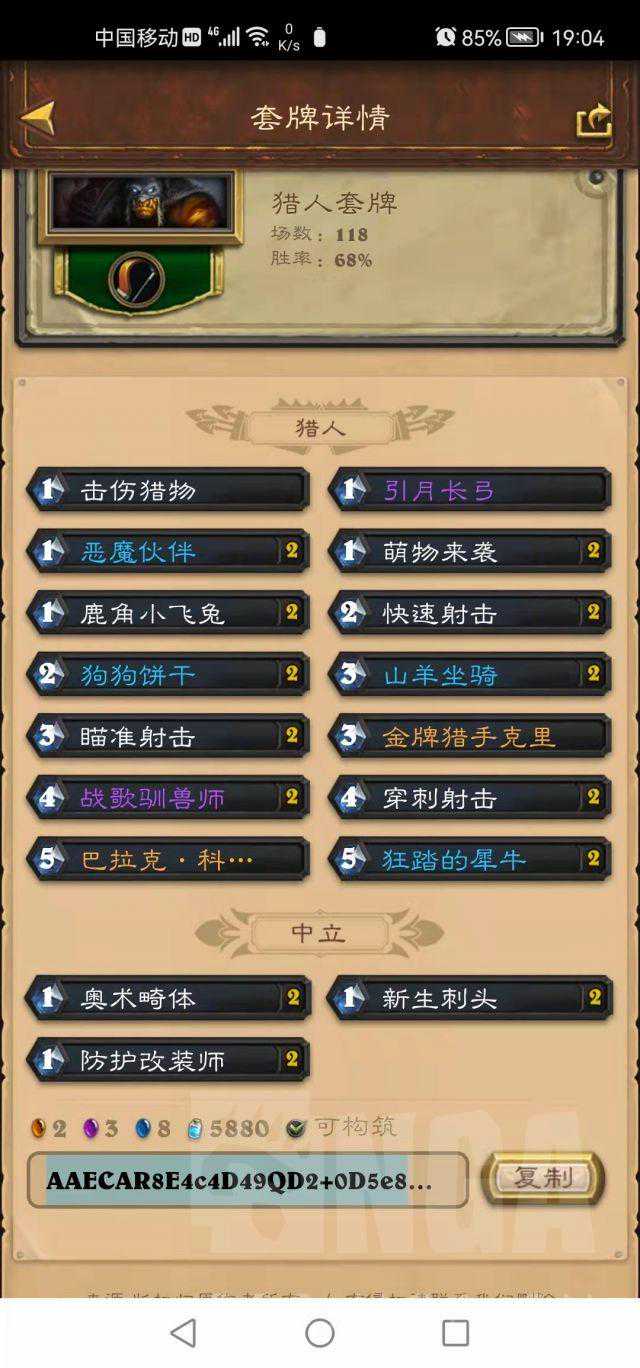Open neutral card 奥术畸体

(x=168, y=998)
